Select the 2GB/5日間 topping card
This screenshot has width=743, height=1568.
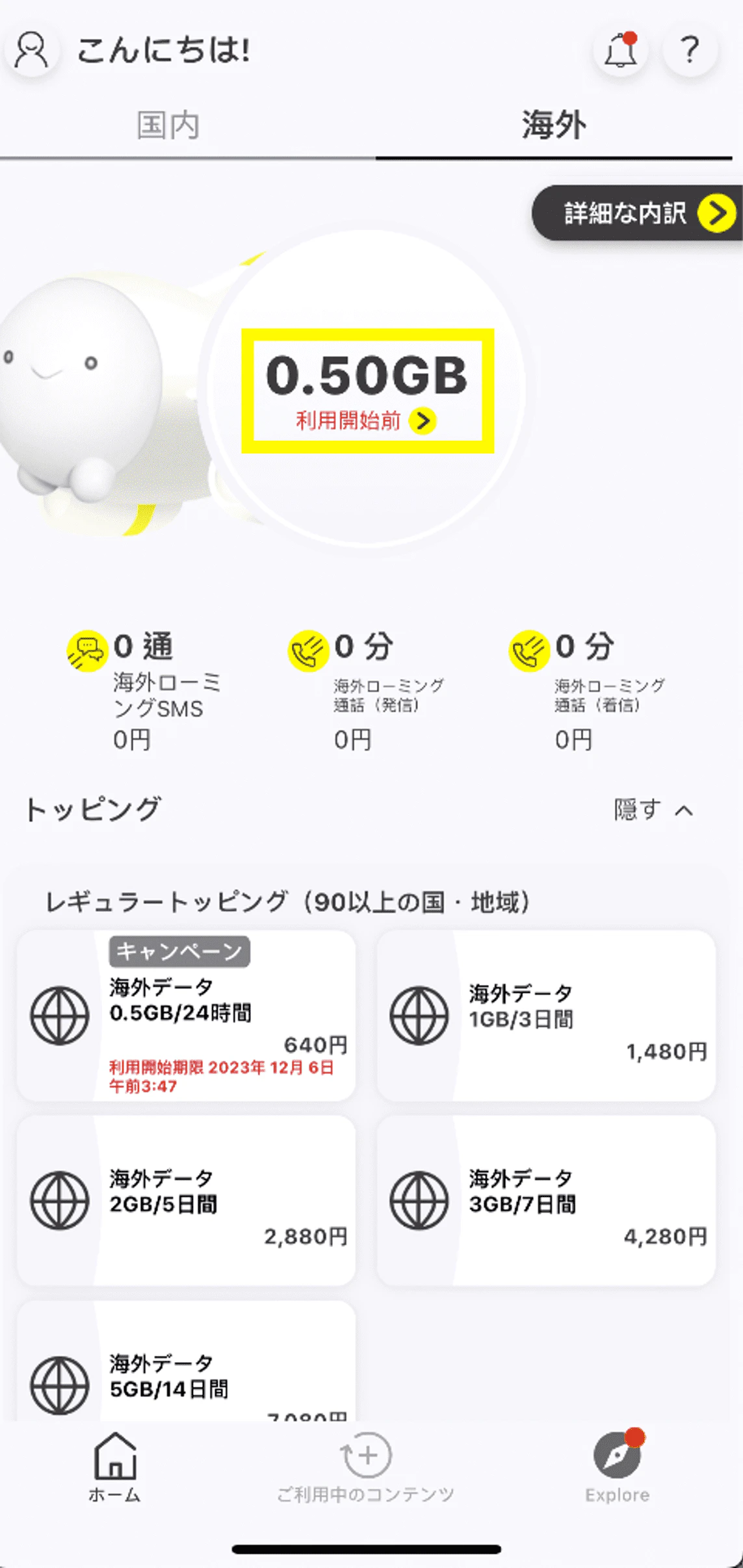tap(187, 1200)
